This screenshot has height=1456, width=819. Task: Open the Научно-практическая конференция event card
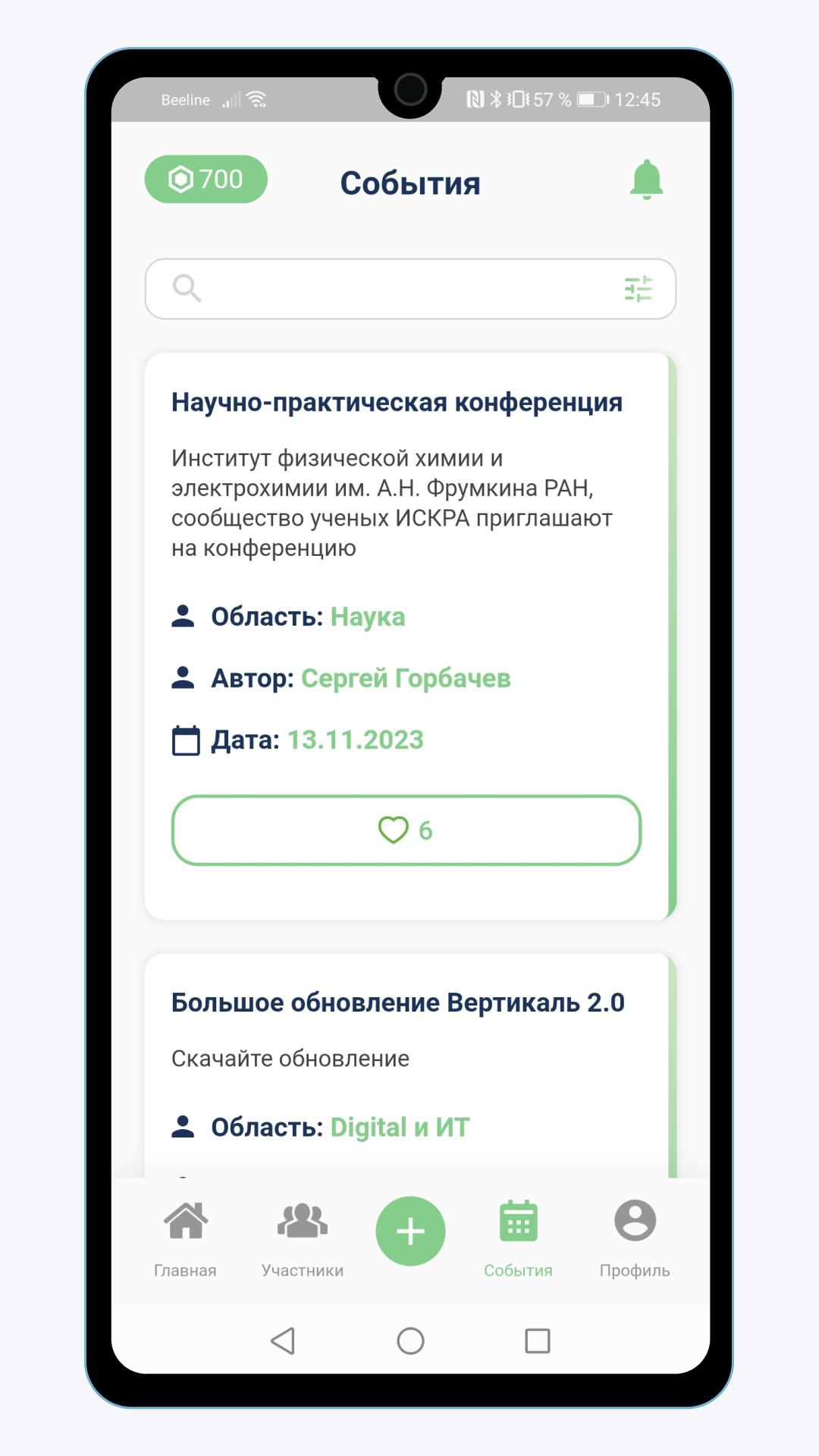tap(410, 636)
